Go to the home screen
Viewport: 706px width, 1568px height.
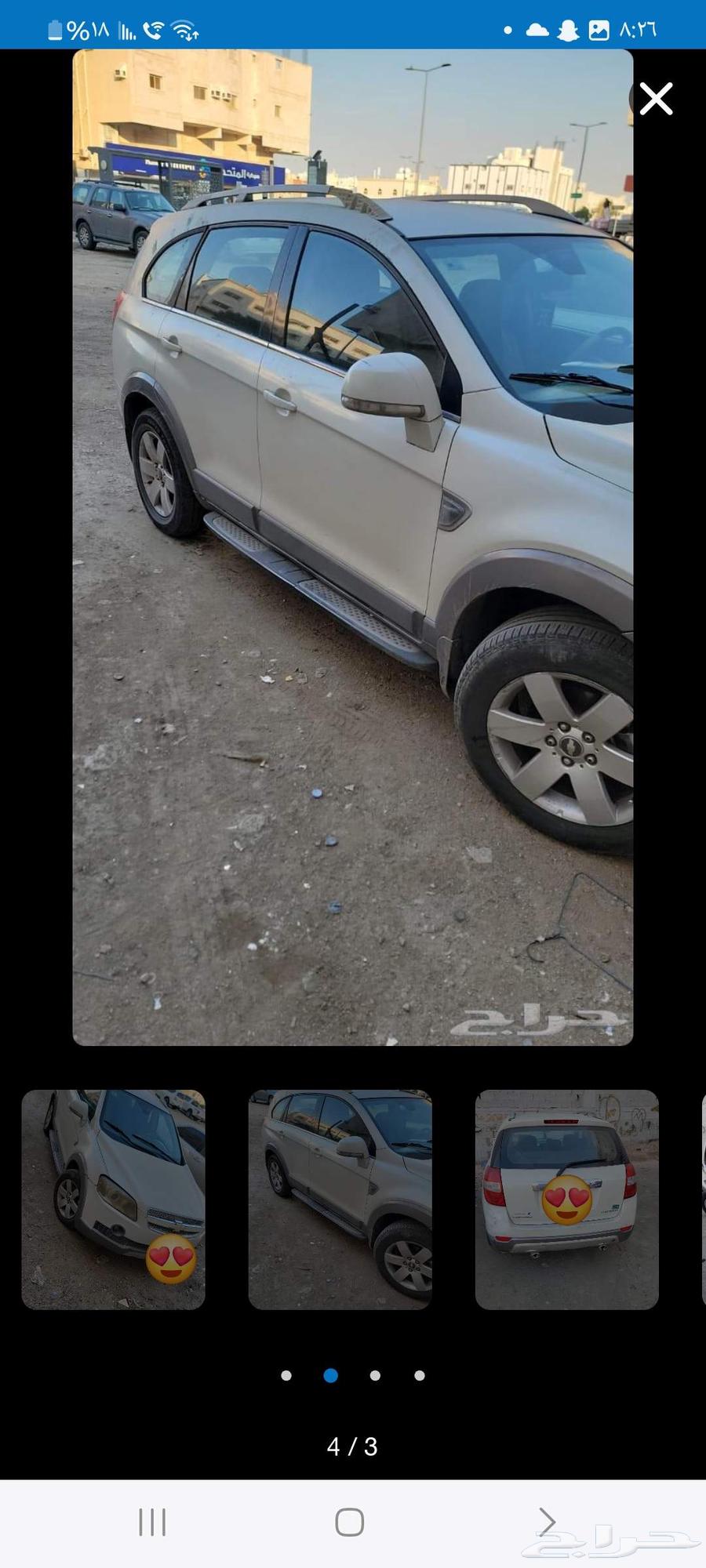coord(350,1523)
